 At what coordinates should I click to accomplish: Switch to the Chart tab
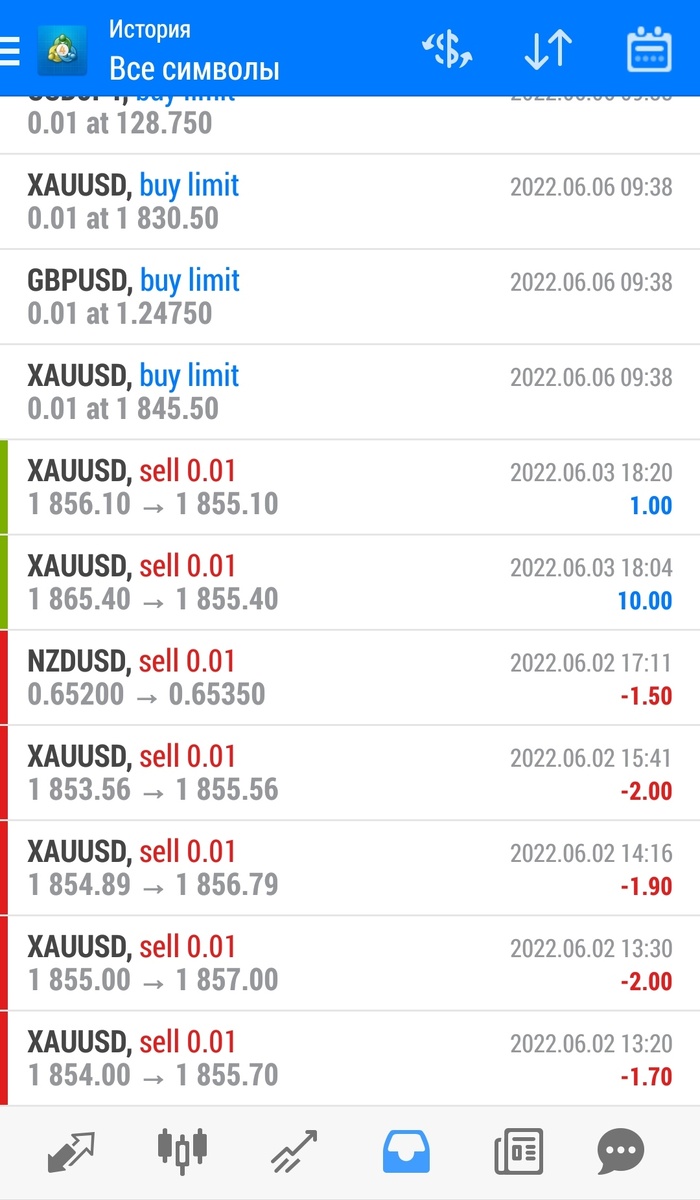point(182,1152)
